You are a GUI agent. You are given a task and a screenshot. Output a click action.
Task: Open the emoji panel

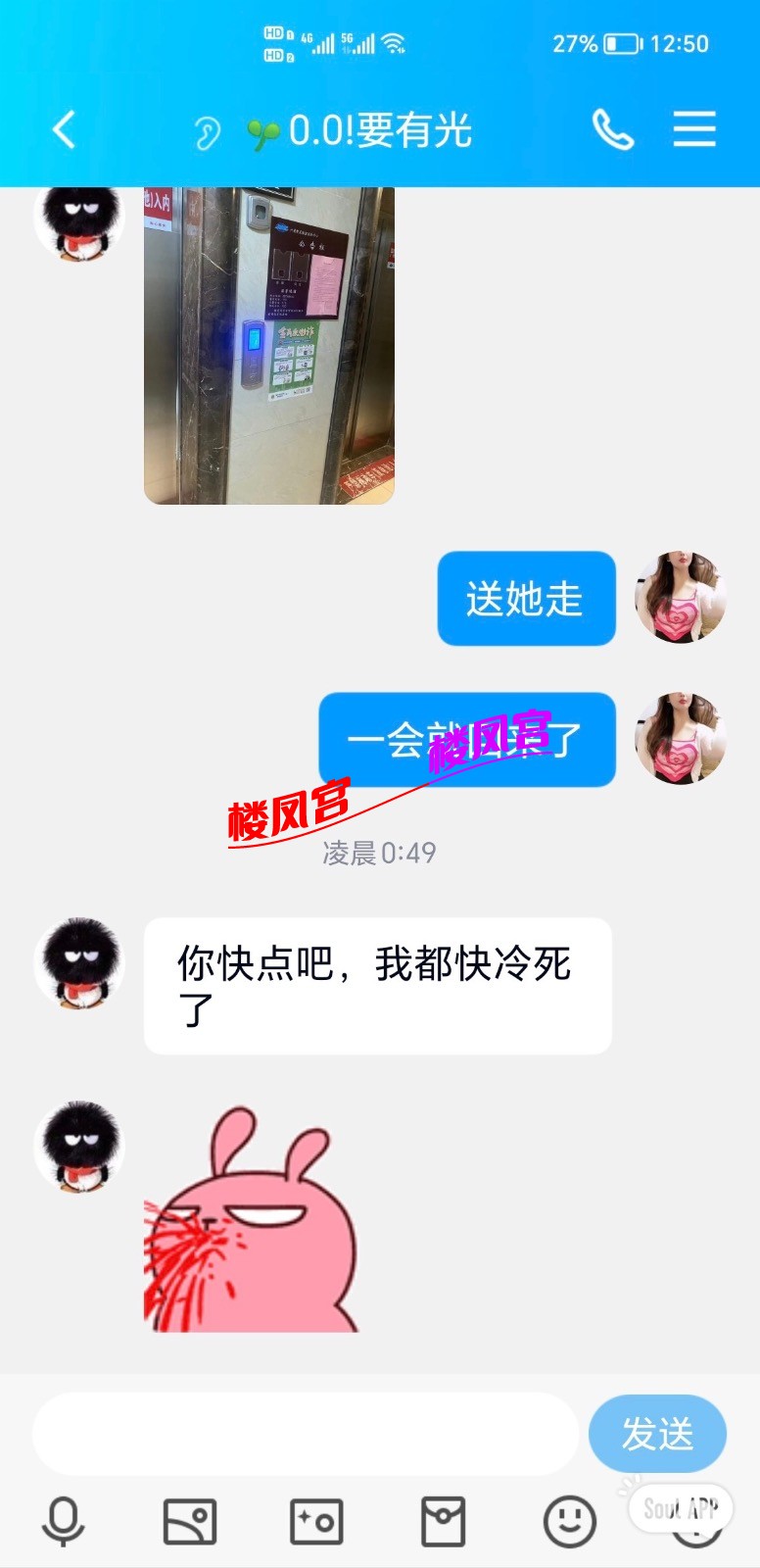(x=569, y=1522)
